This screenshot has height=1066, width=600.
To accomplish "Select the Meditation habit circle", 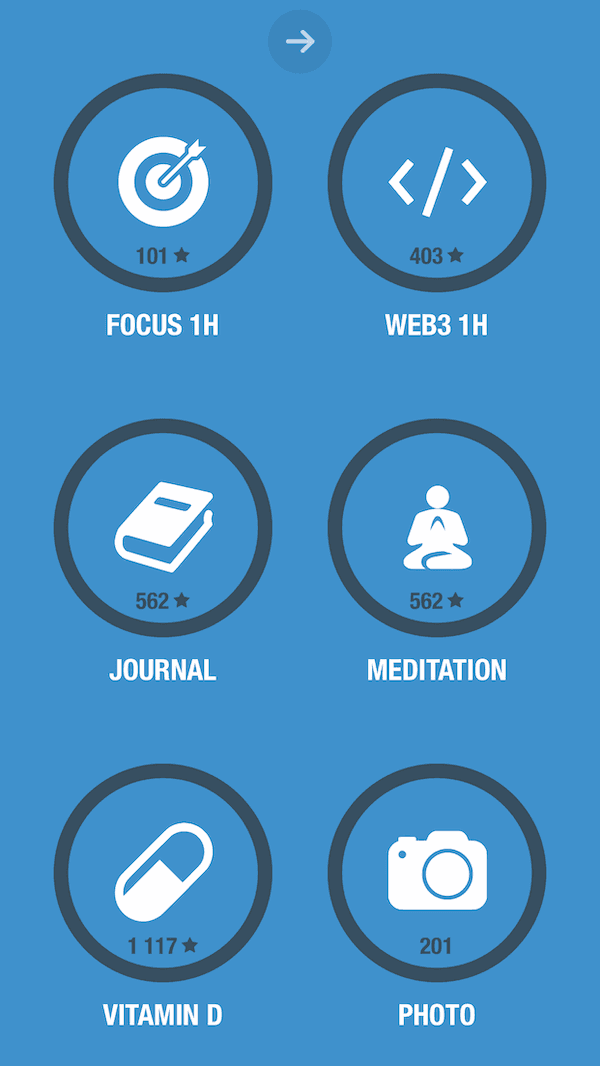I will 437,528.
